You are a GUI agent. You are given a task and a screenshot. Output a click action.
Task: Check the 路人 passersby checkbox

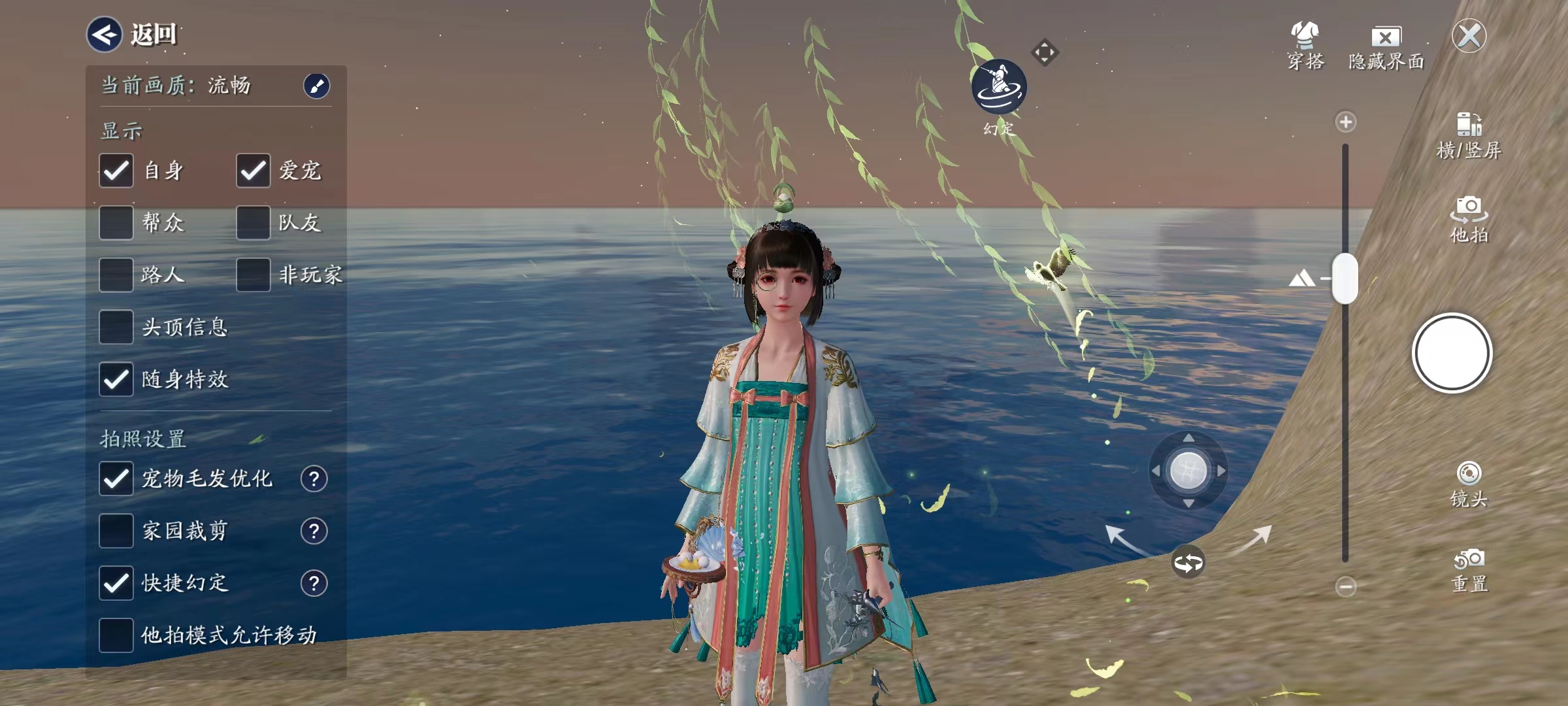(x=116, y=275)
